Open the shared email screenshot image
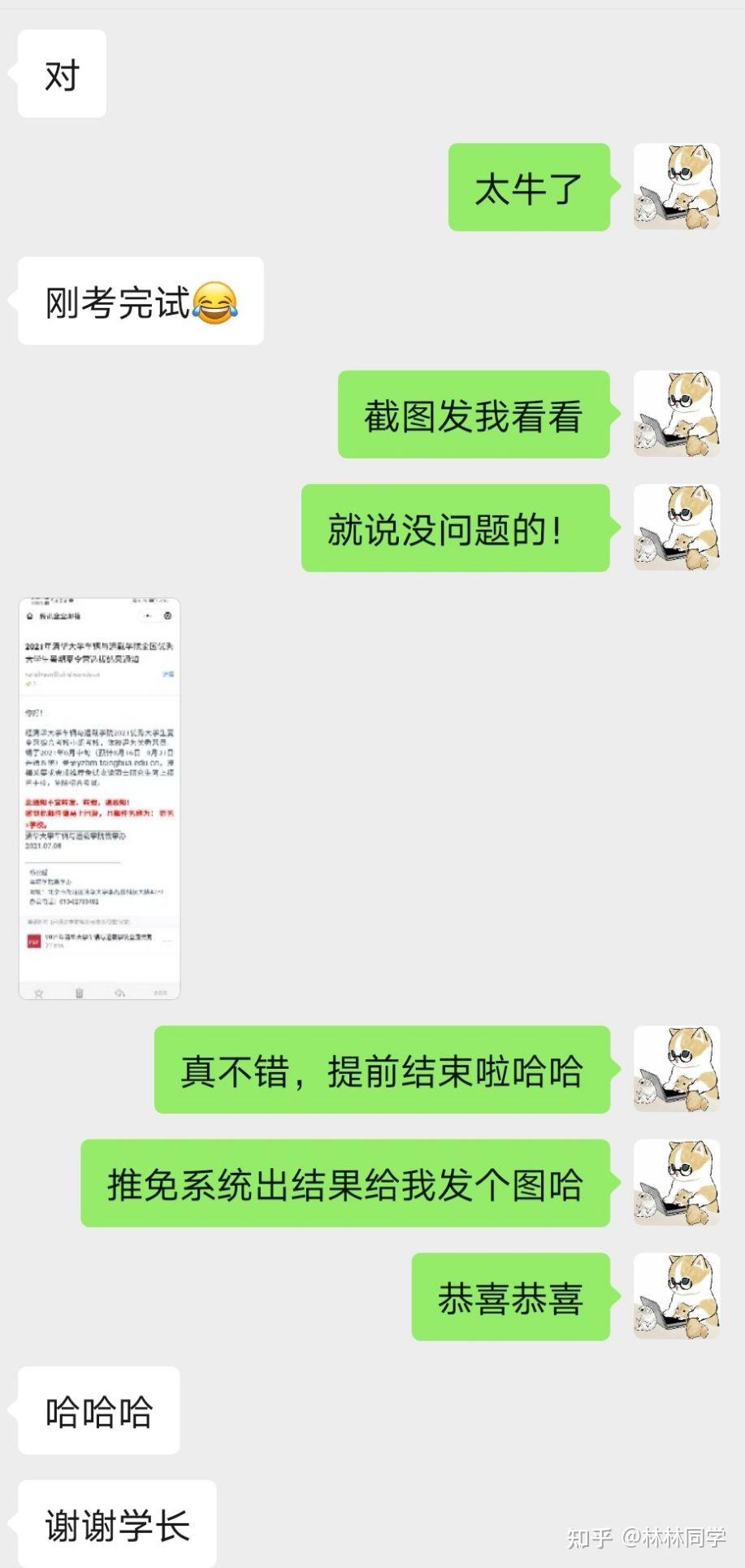 (x=99, y=798)
